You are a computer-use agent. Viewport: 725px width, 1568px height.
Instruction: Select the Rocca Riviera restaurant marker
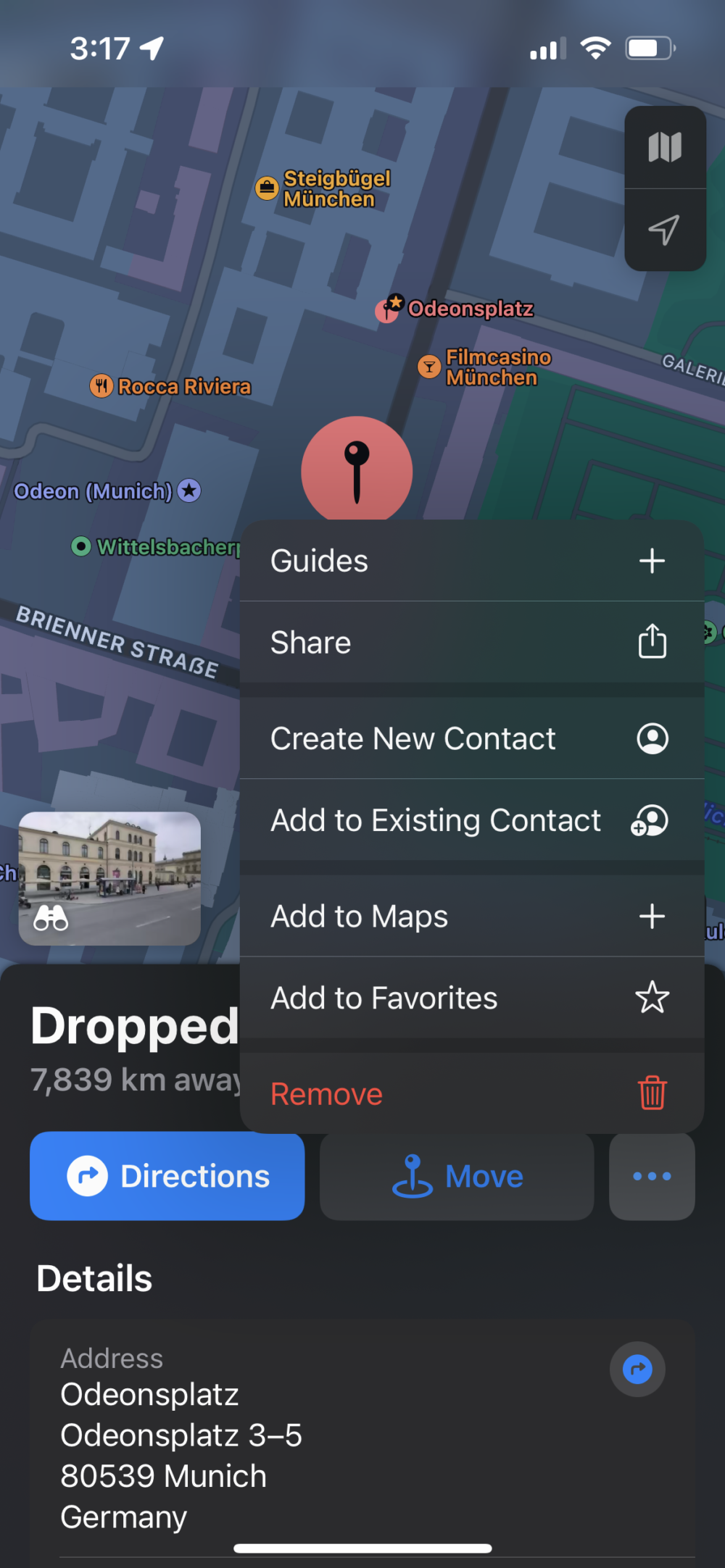click(101, 386)
